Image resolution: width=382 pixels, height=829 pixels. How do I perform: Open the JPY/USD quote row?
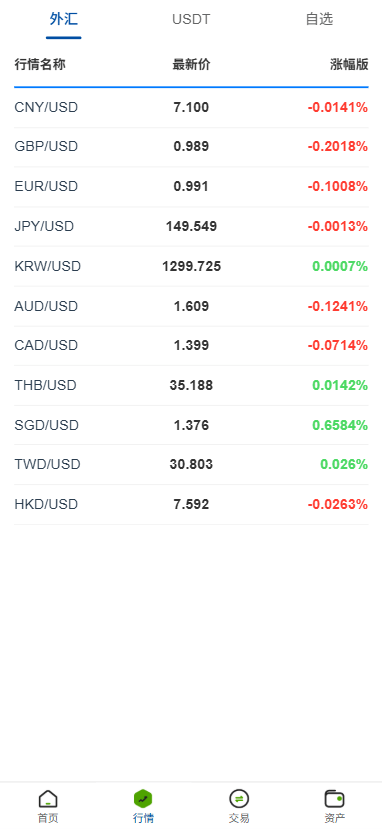(191, 226)
